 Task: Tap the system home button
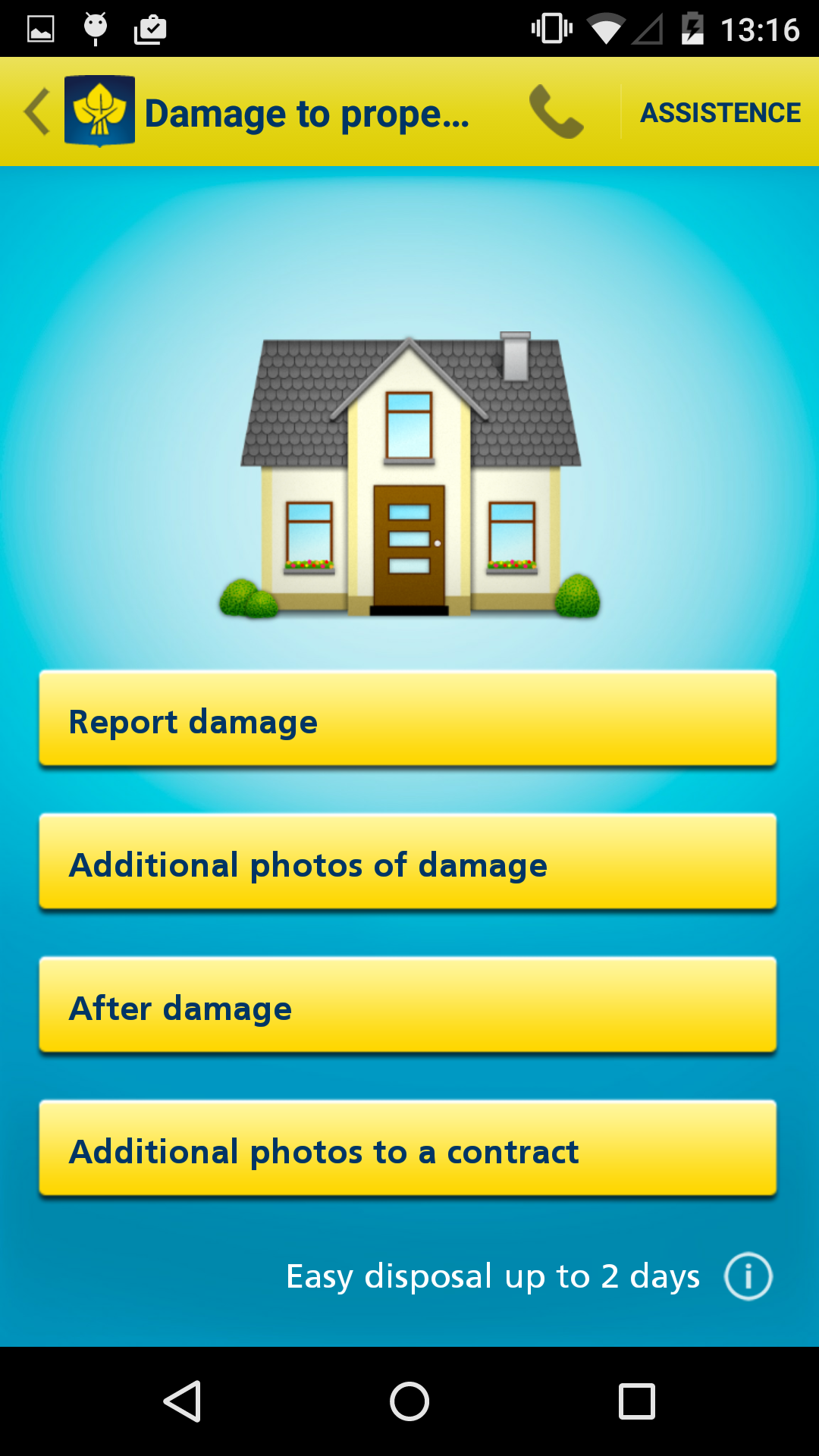click(x=409, y=1401)
